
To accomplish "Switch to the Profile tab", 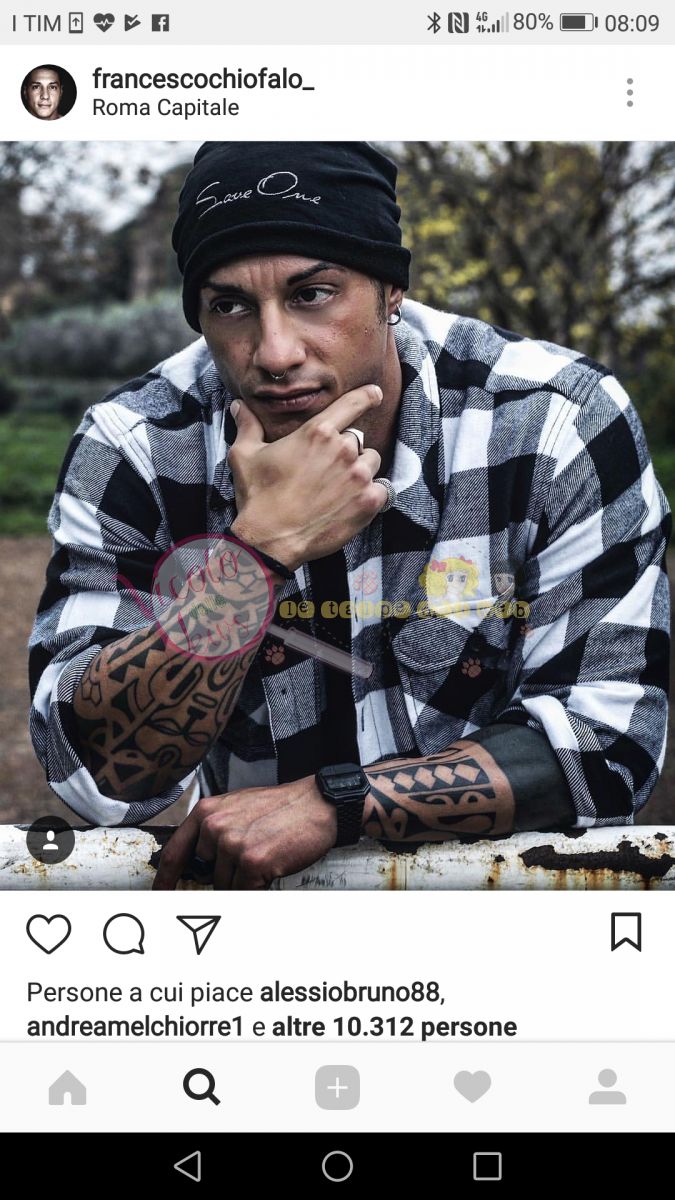I will [607, 1087].
